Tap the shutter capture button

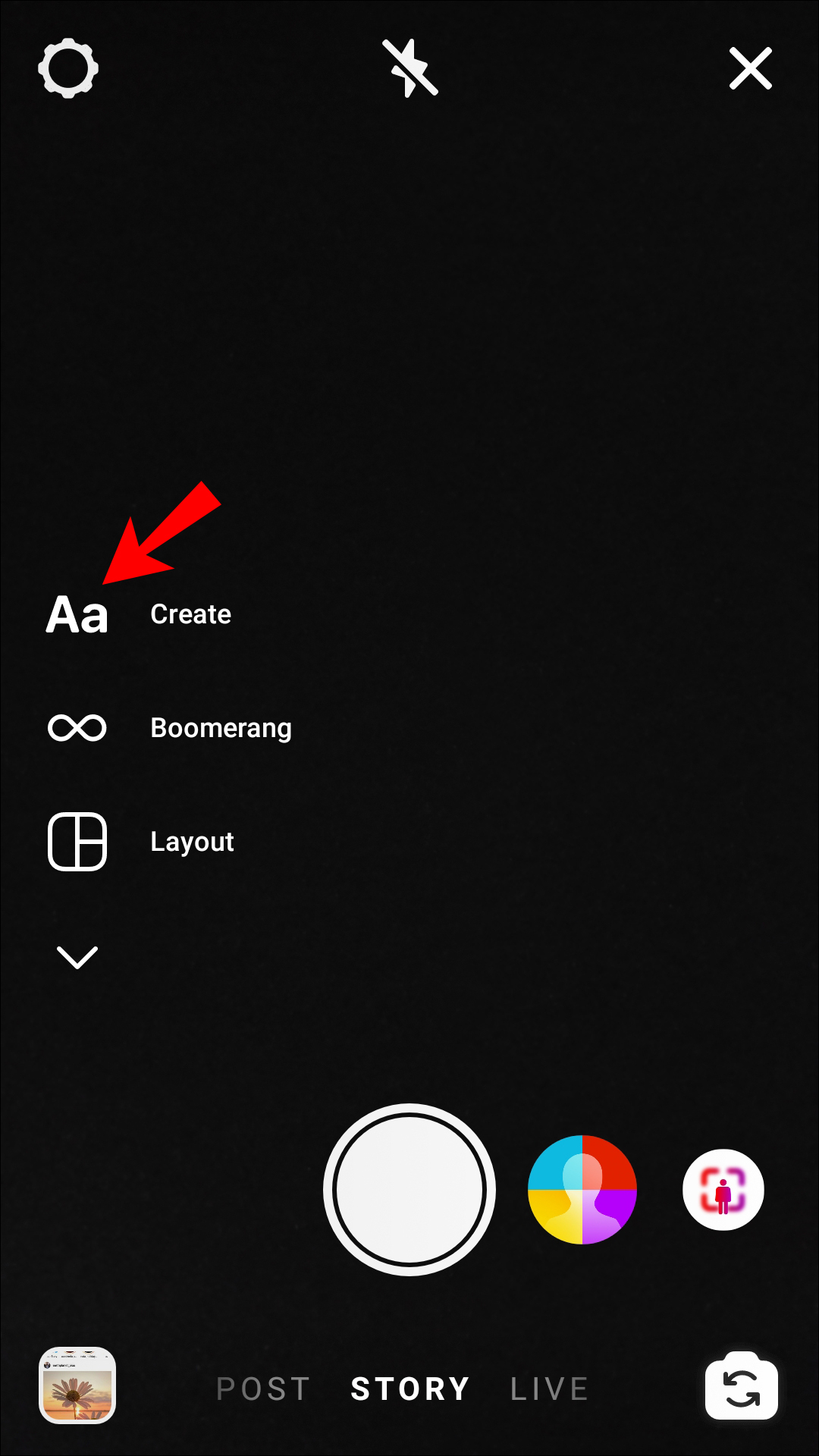click(x=409, y=1189)
